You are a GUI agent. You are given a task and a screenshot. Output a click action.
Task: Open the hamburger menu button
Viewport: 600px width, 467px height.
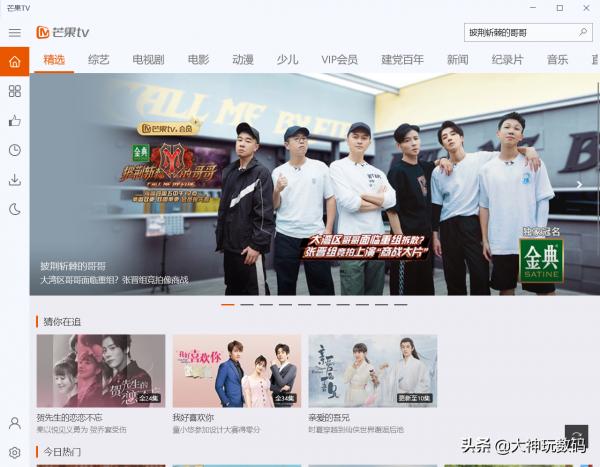14,33
